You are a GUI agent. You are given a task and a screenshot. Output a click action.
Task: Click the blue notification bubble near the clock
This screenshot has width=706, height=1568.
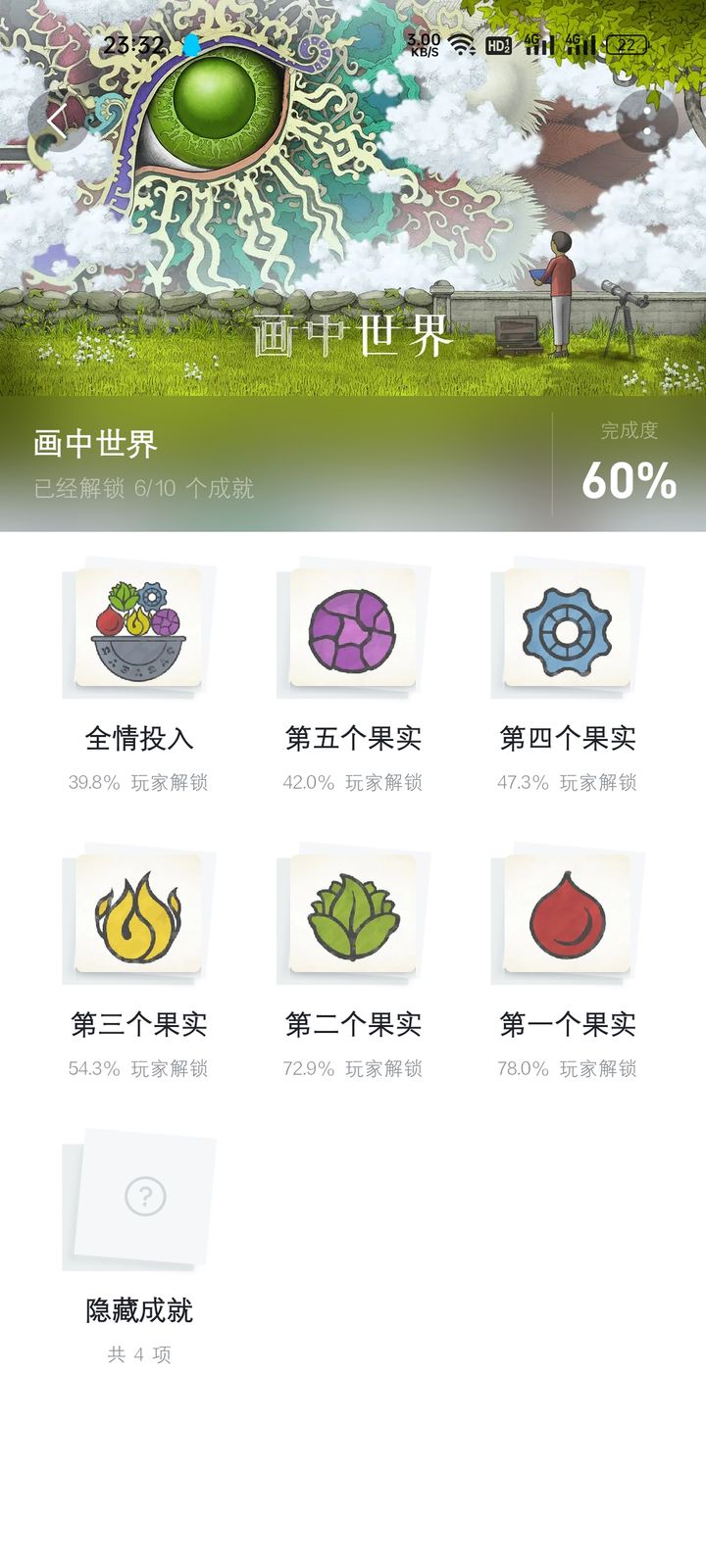tap(192, 43)
